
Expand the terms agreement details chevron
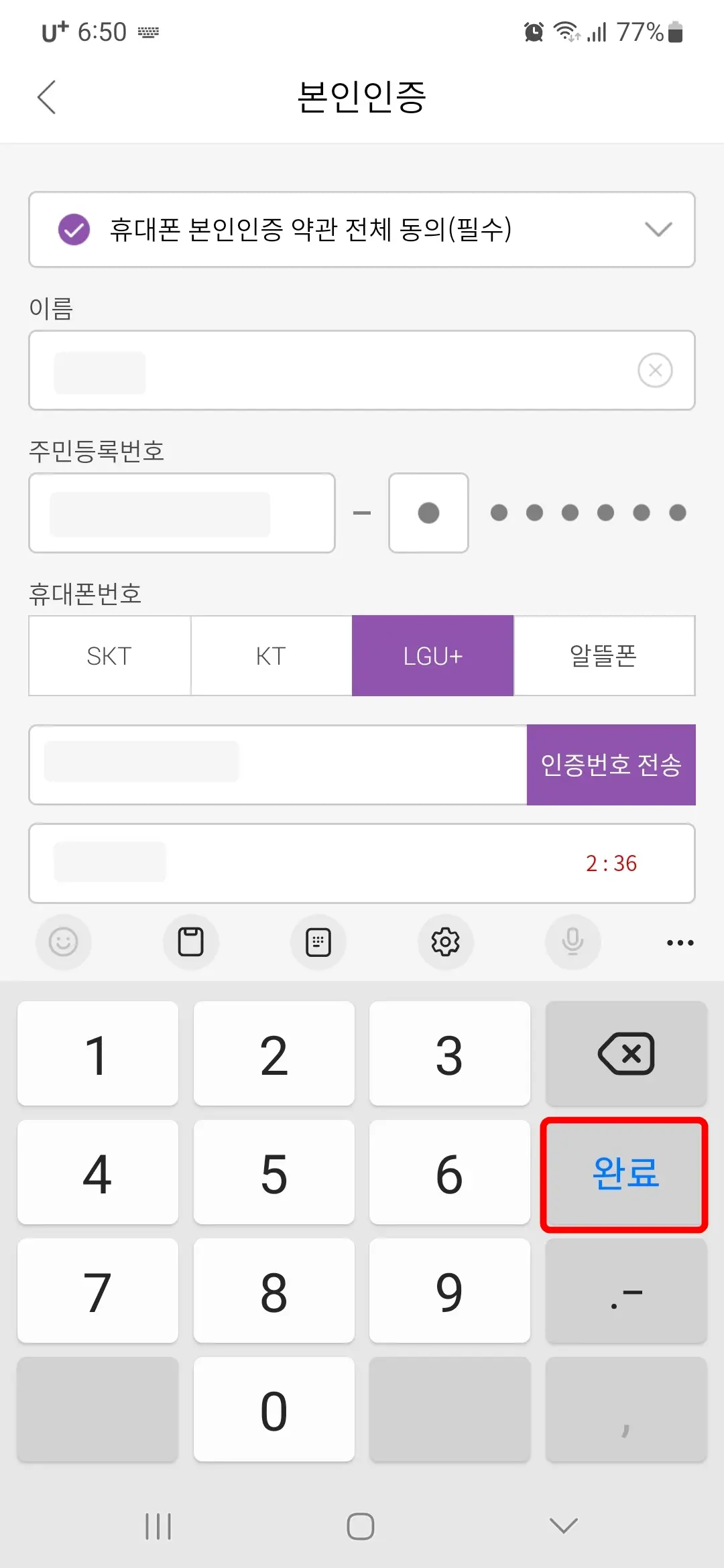tap(660, 230)
